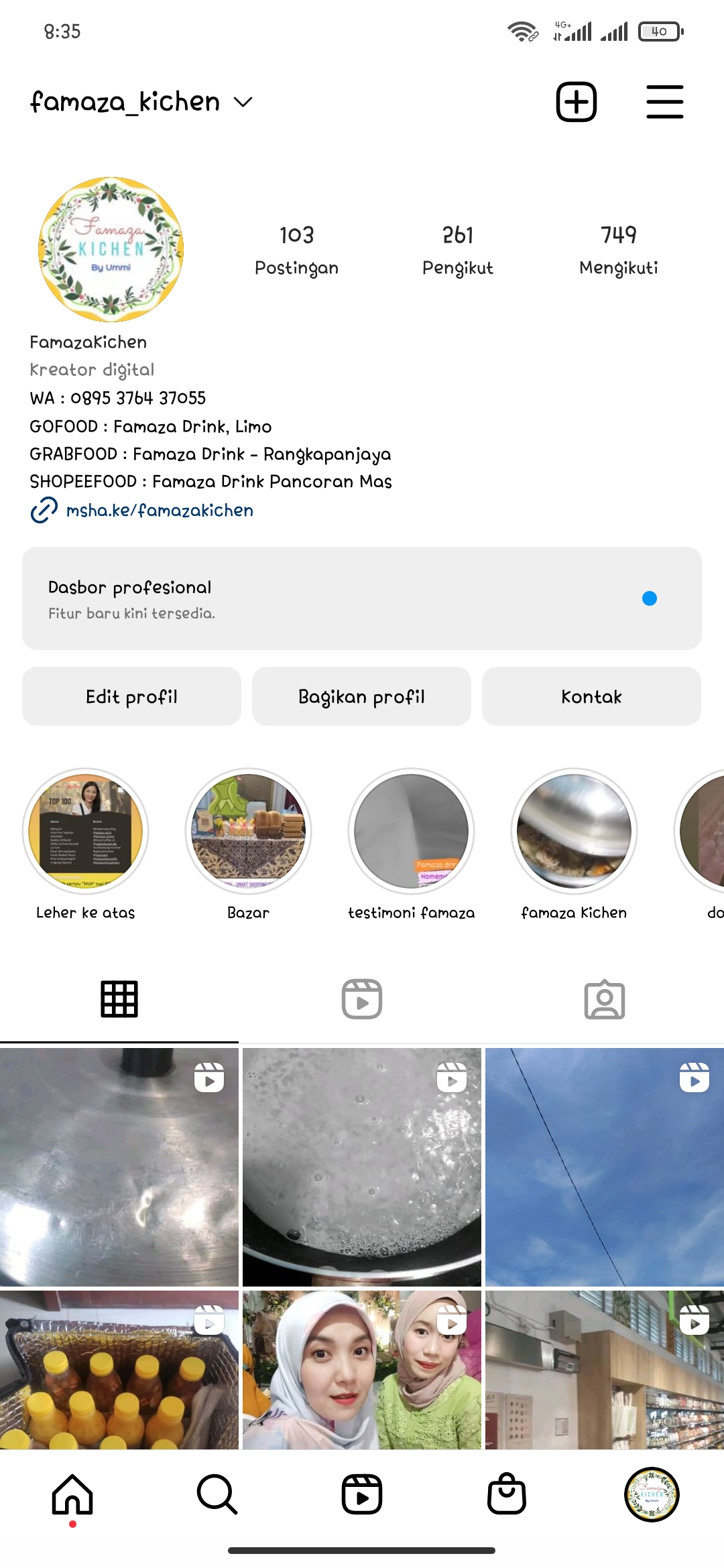The image size is (724, 1568).
Task: Tap Edit profil button
Action: pos(131,696)
